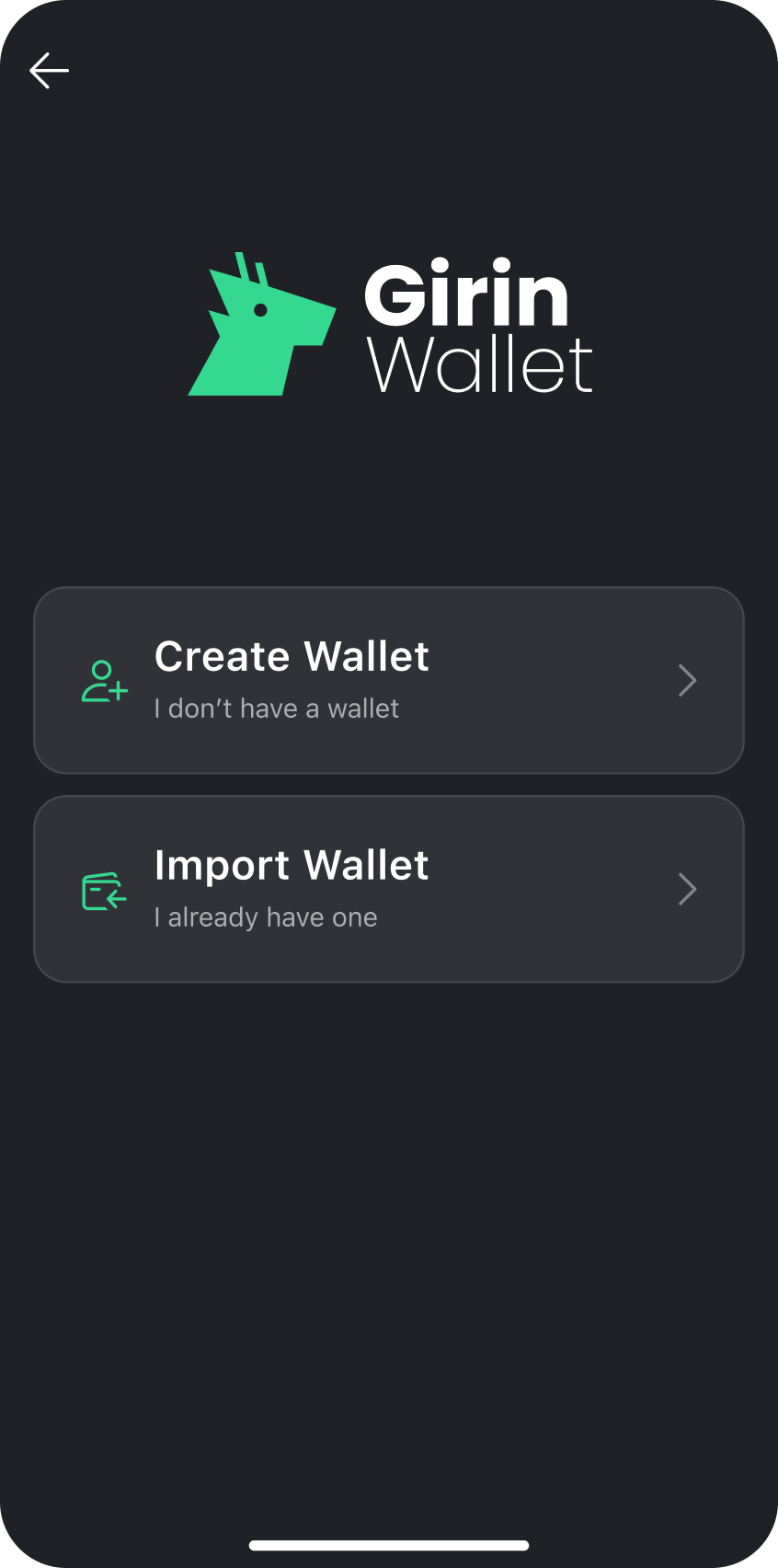
Task: Click the back arrow at top left
Action: pos(49,70)
